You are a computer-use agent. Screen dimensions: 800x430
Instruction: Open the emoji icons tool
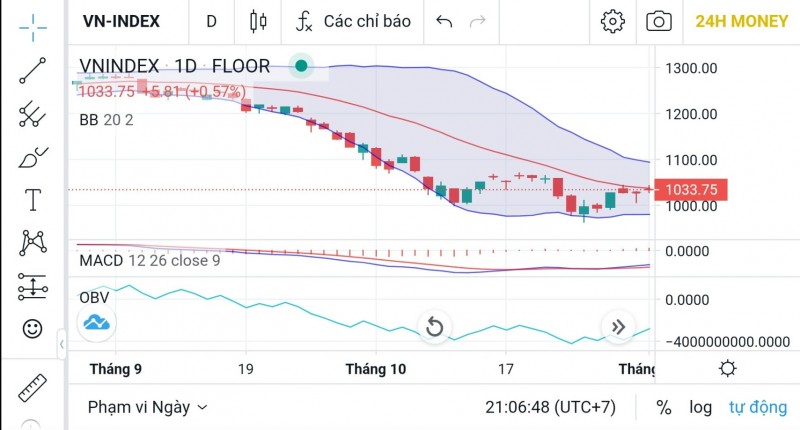(33, 328)
